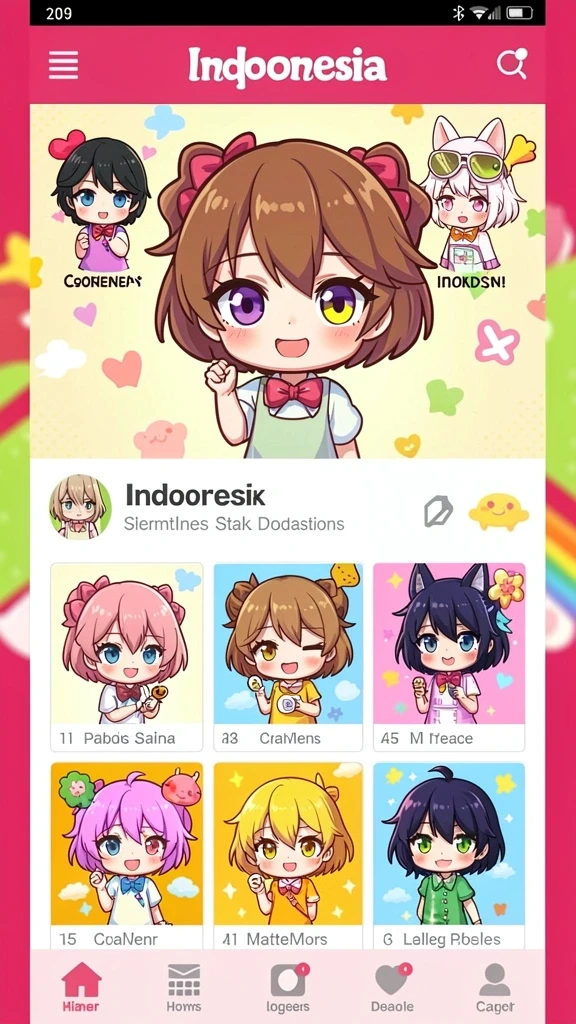
Task: Tap the search icon
Action: click(x=511, y=65)
